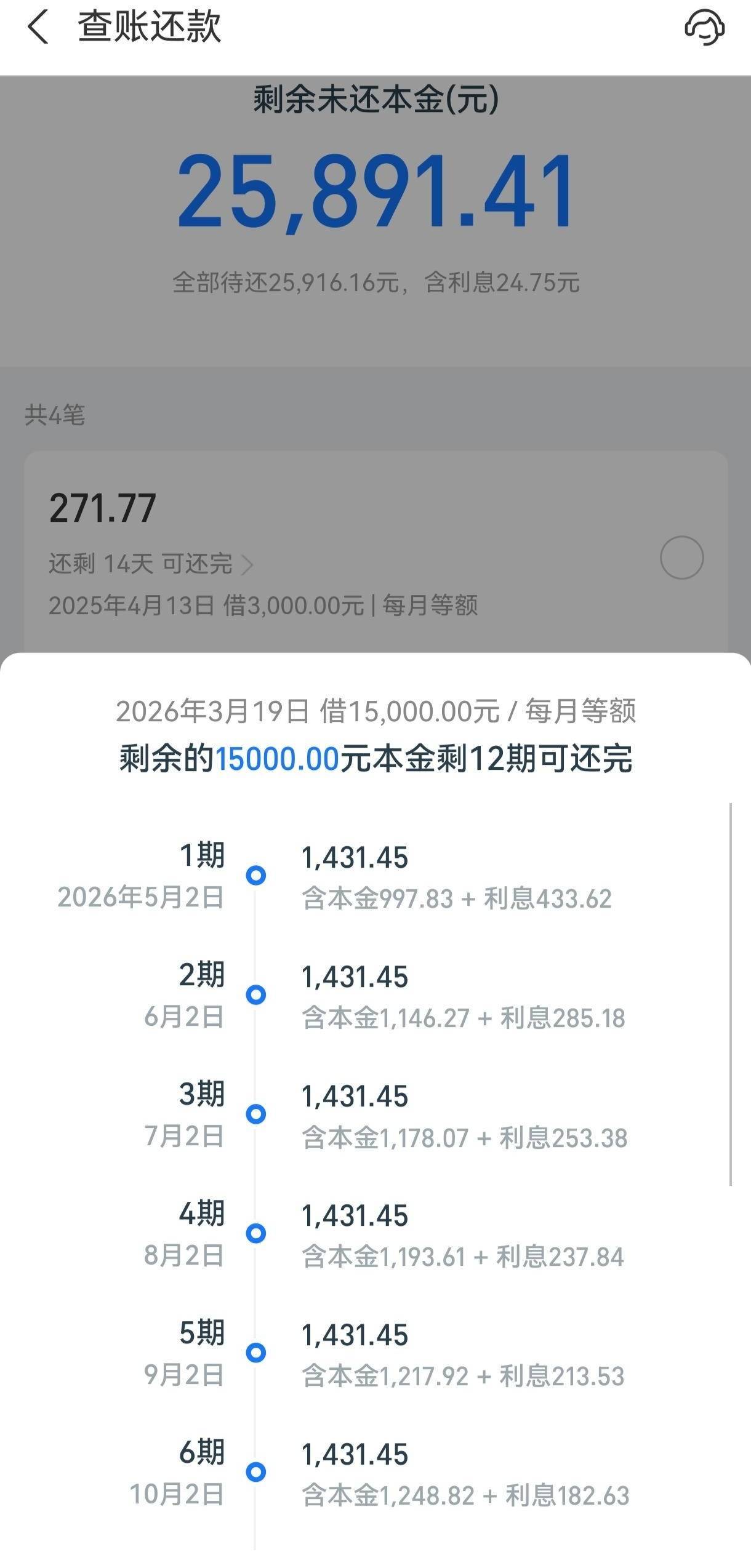Go back from 查账还款 page
This screenshot has width=751, height=1568.
tap(38, 28)
